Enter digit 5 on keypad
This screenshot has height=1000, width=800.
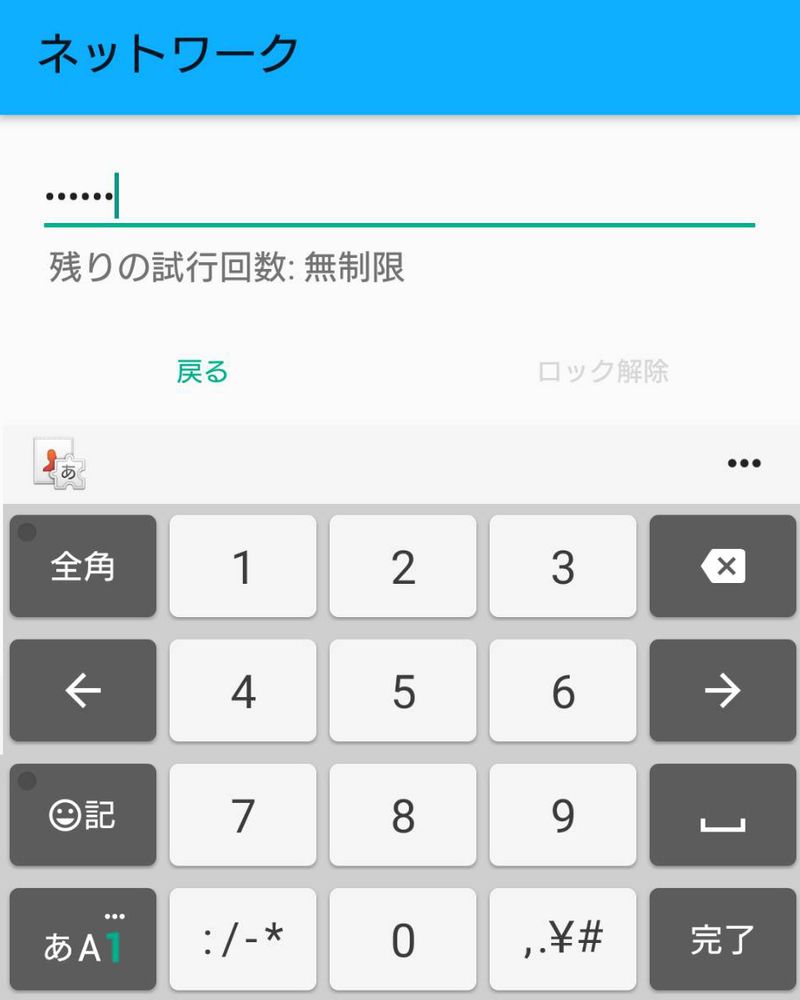[x=403, y=691]
